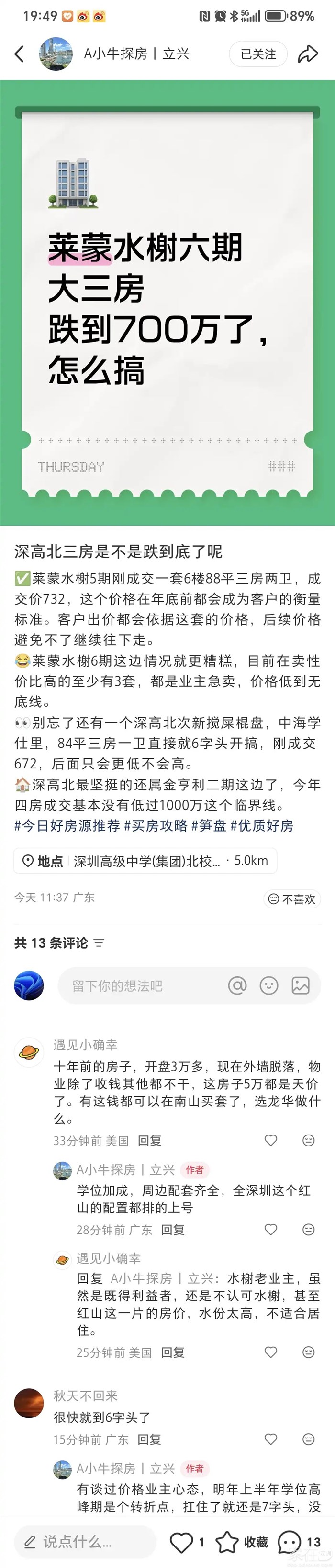
Task: Reply to 遇见小确幸's 33分钟前 comment
Action: [149, 1140]
